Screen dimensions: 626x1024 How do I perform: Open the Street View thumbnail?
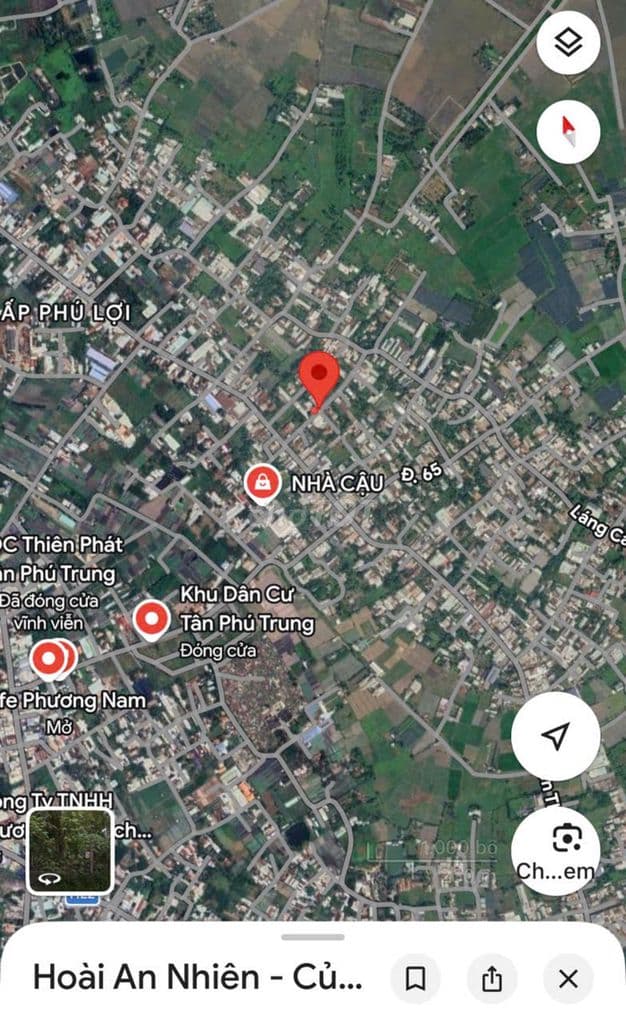point(70,850)
